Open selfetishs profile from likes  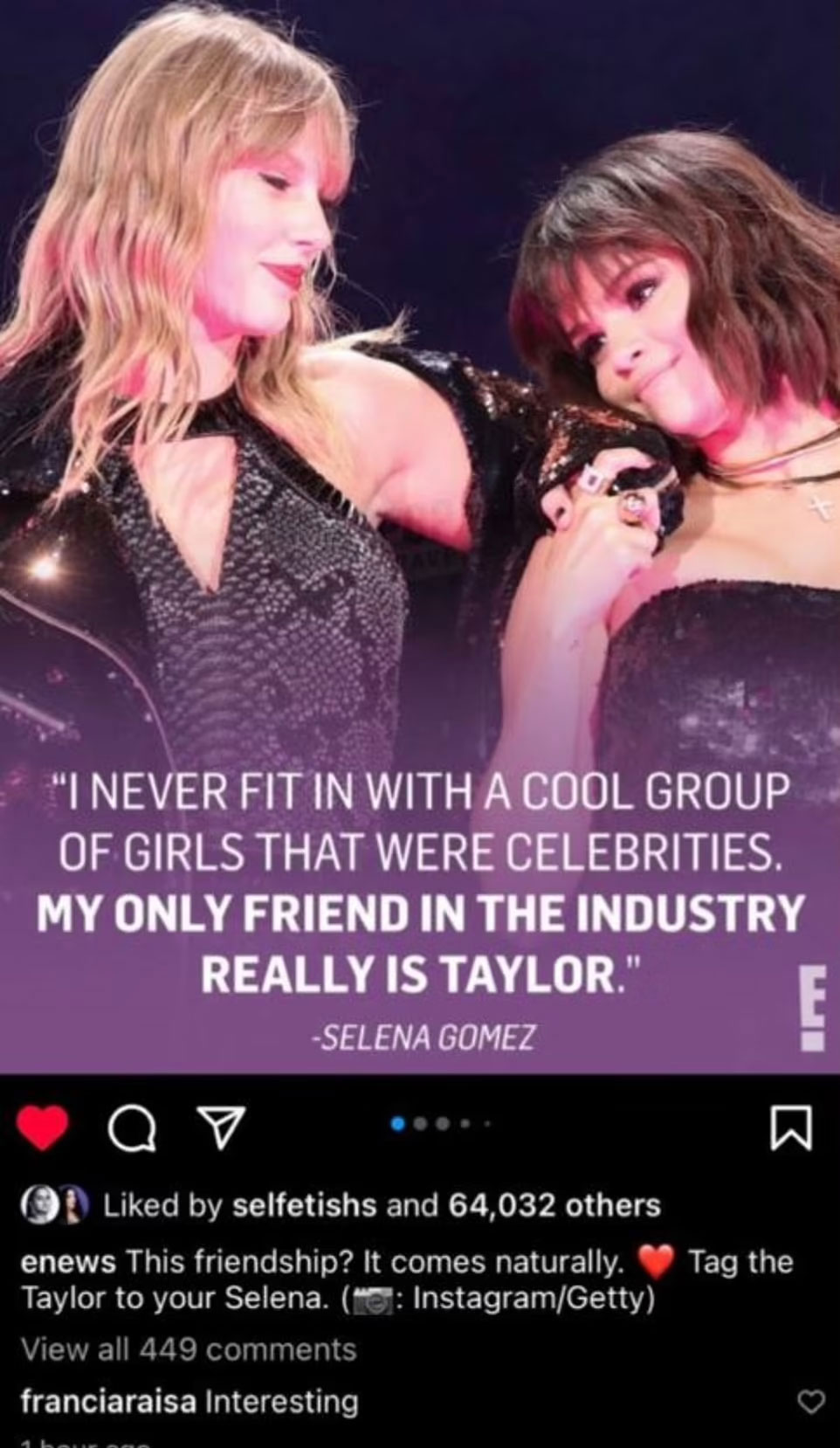point(304,1205)
